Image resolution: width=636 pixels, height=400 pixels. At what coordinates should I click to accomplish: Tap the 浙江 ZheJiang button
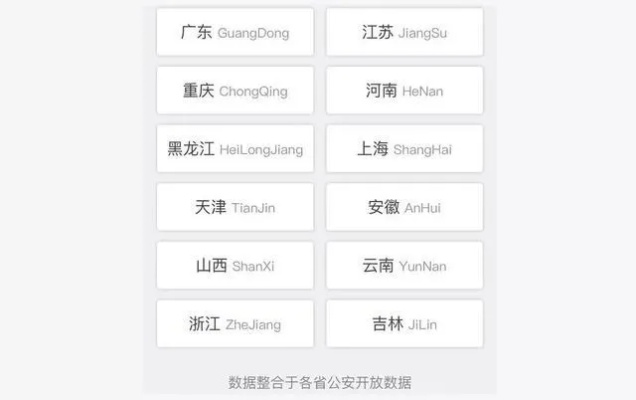(235, 324)
